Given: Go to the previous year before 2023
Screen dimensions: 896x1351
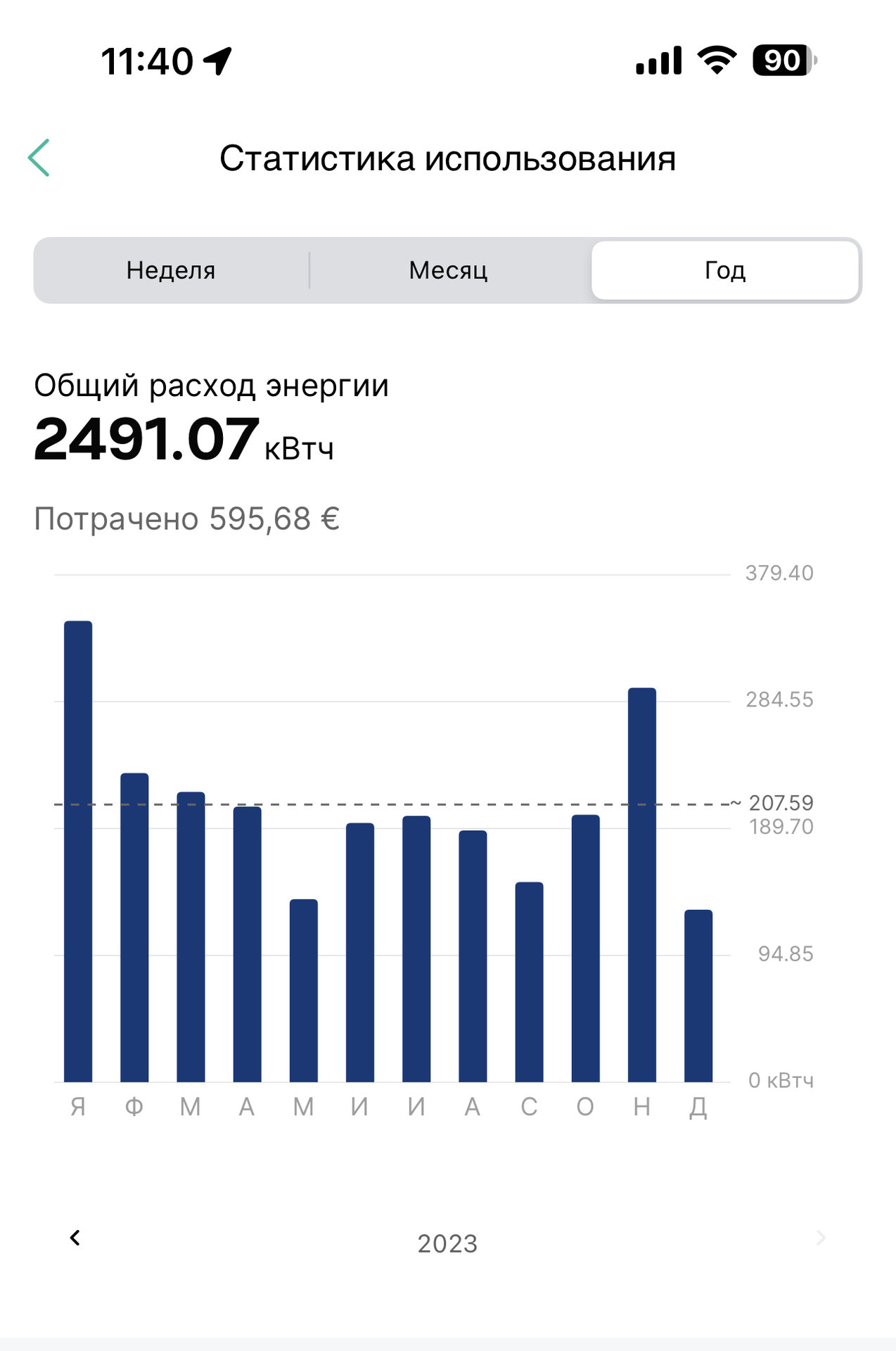Looking at the screenshot, I should click(x=75, y=1238).
